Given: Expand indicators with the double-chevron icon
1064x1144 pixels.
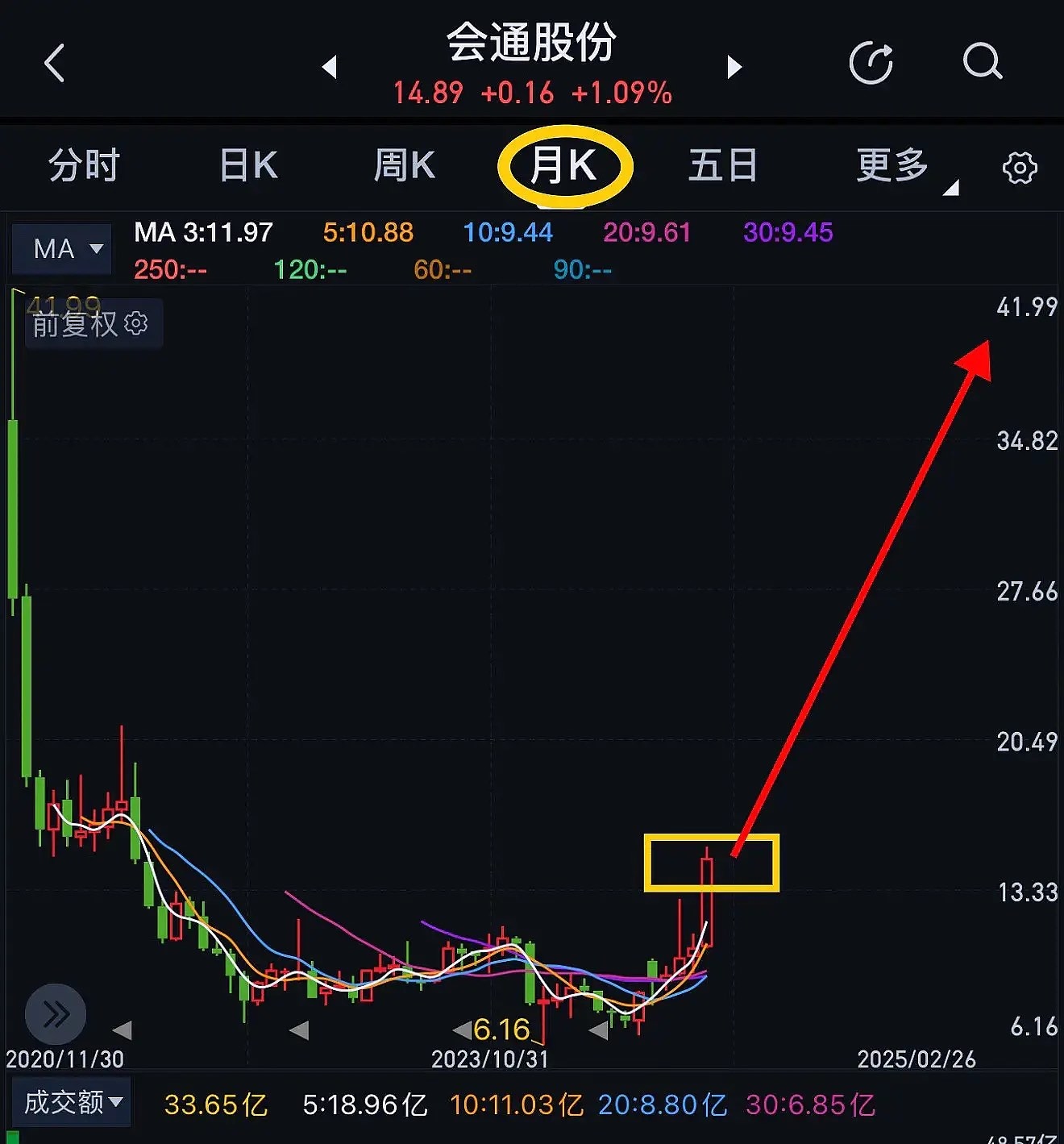Looking at the screenshot, I should pyautogui.click(x=55, y=1014).
